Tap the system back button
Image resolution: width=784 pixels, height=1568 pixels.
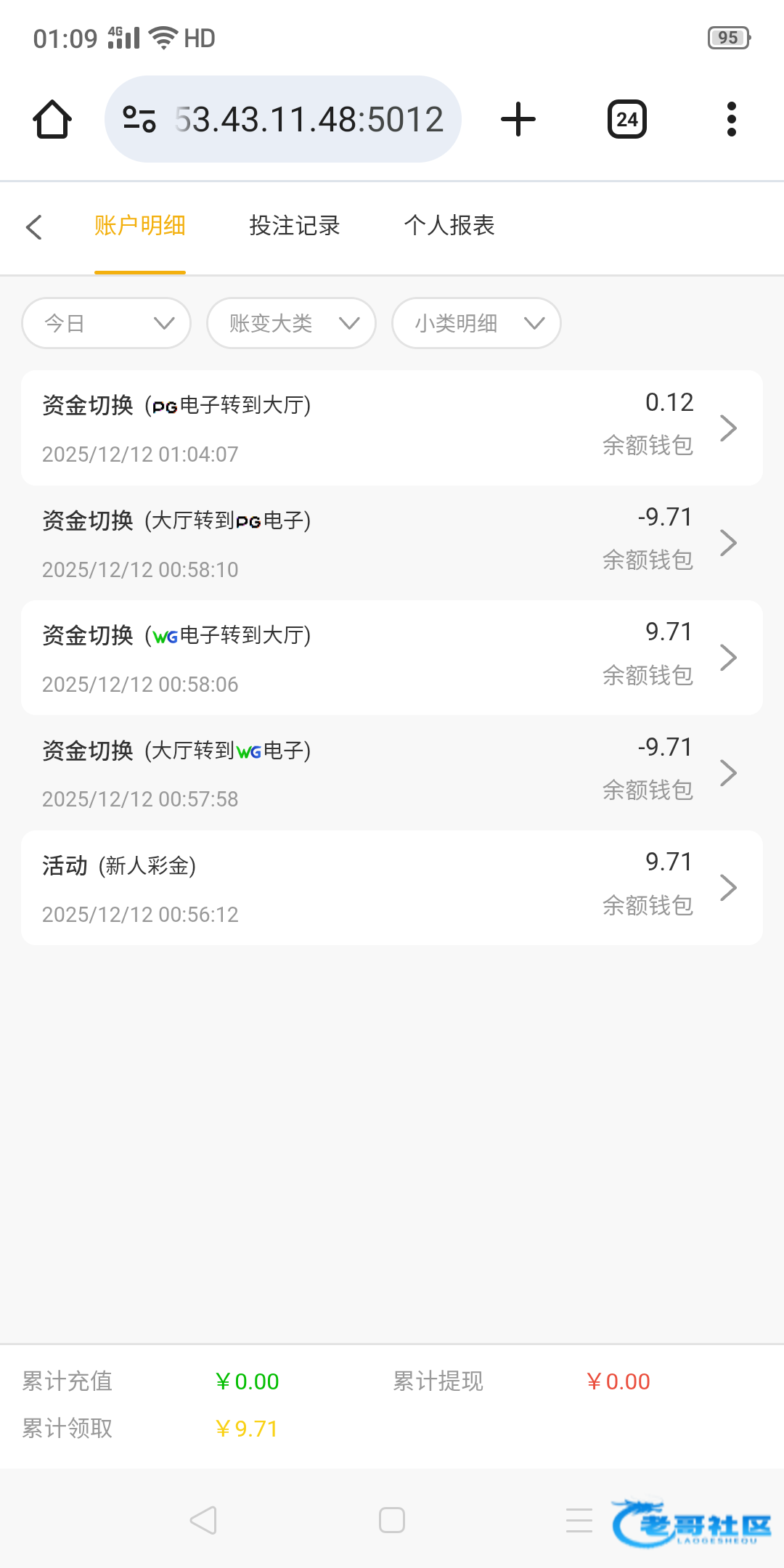[204, 1519]
